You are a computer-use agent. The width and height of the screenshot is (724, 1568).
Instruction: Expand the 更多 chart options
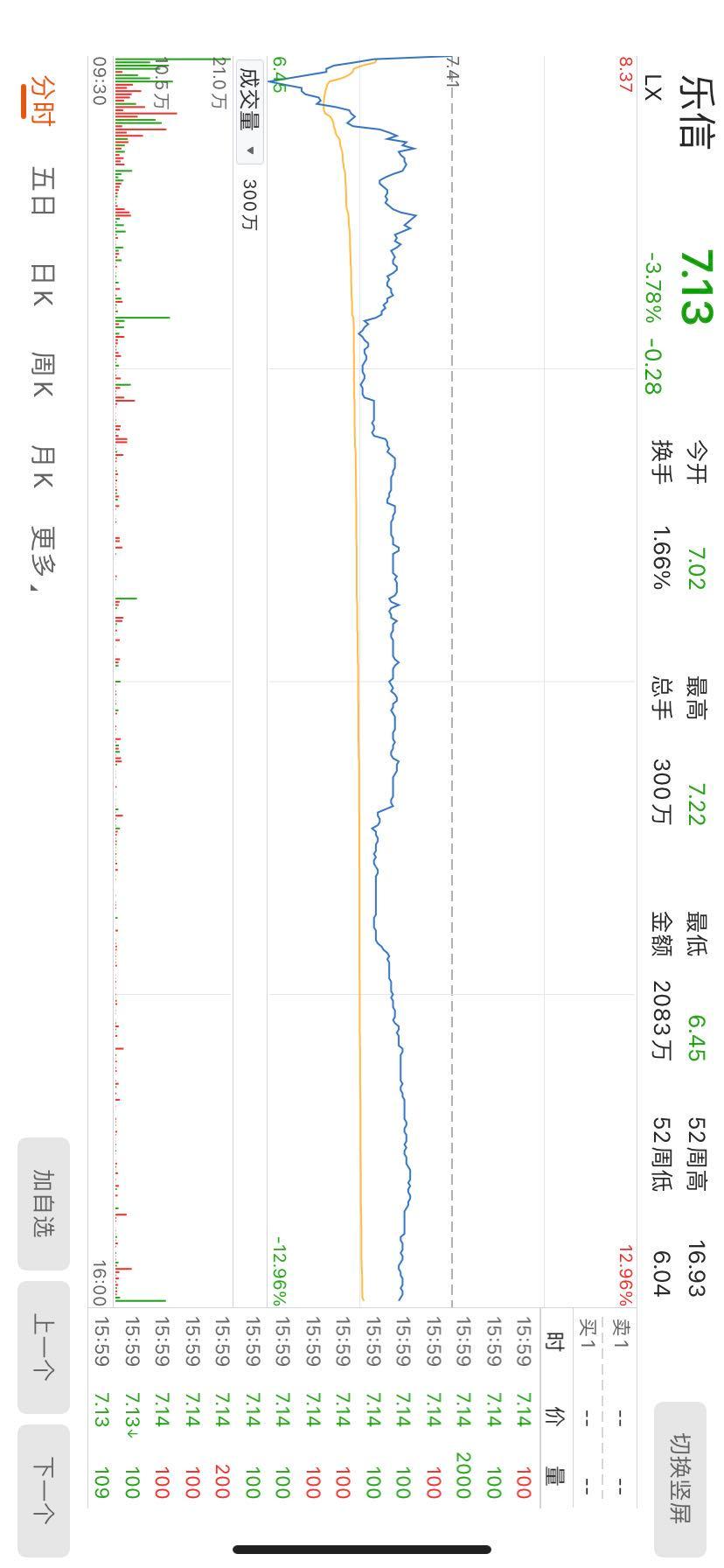[x=43, y=558]
